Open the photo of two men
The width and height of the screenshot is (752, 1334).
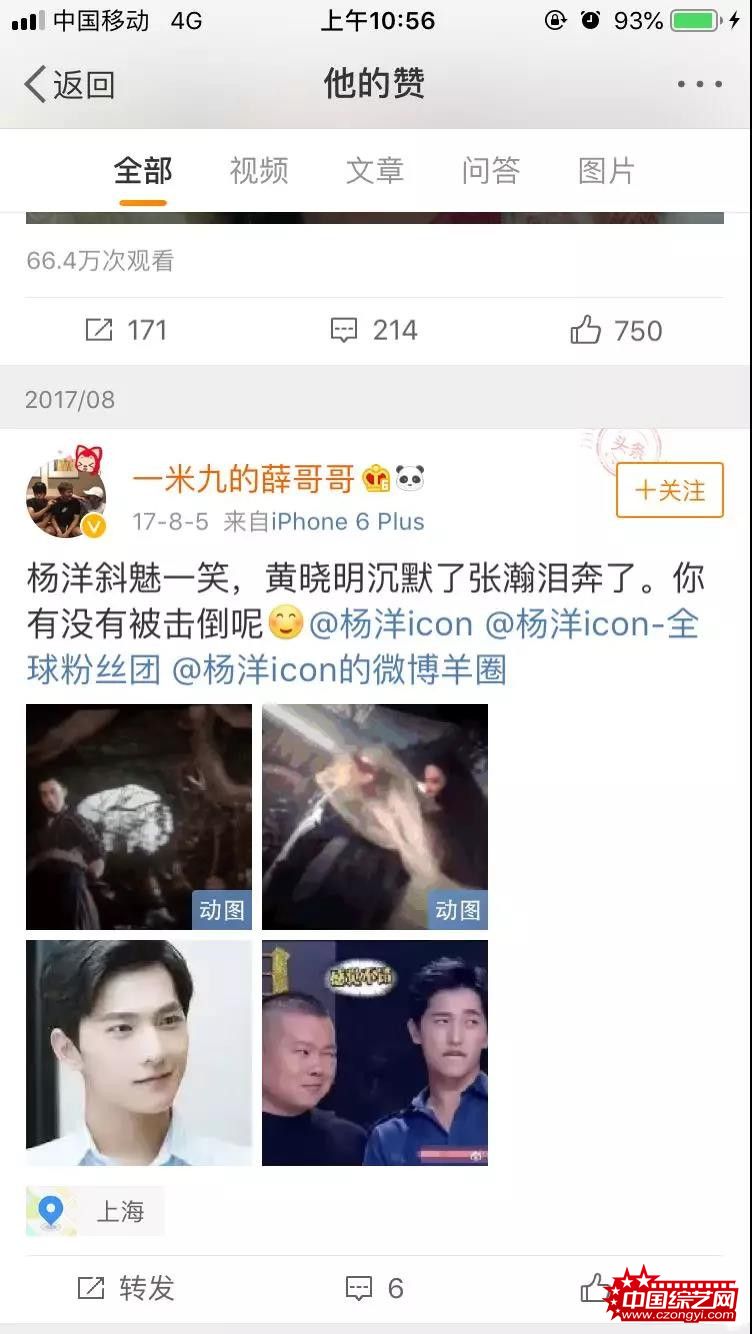pos(375,1052)
